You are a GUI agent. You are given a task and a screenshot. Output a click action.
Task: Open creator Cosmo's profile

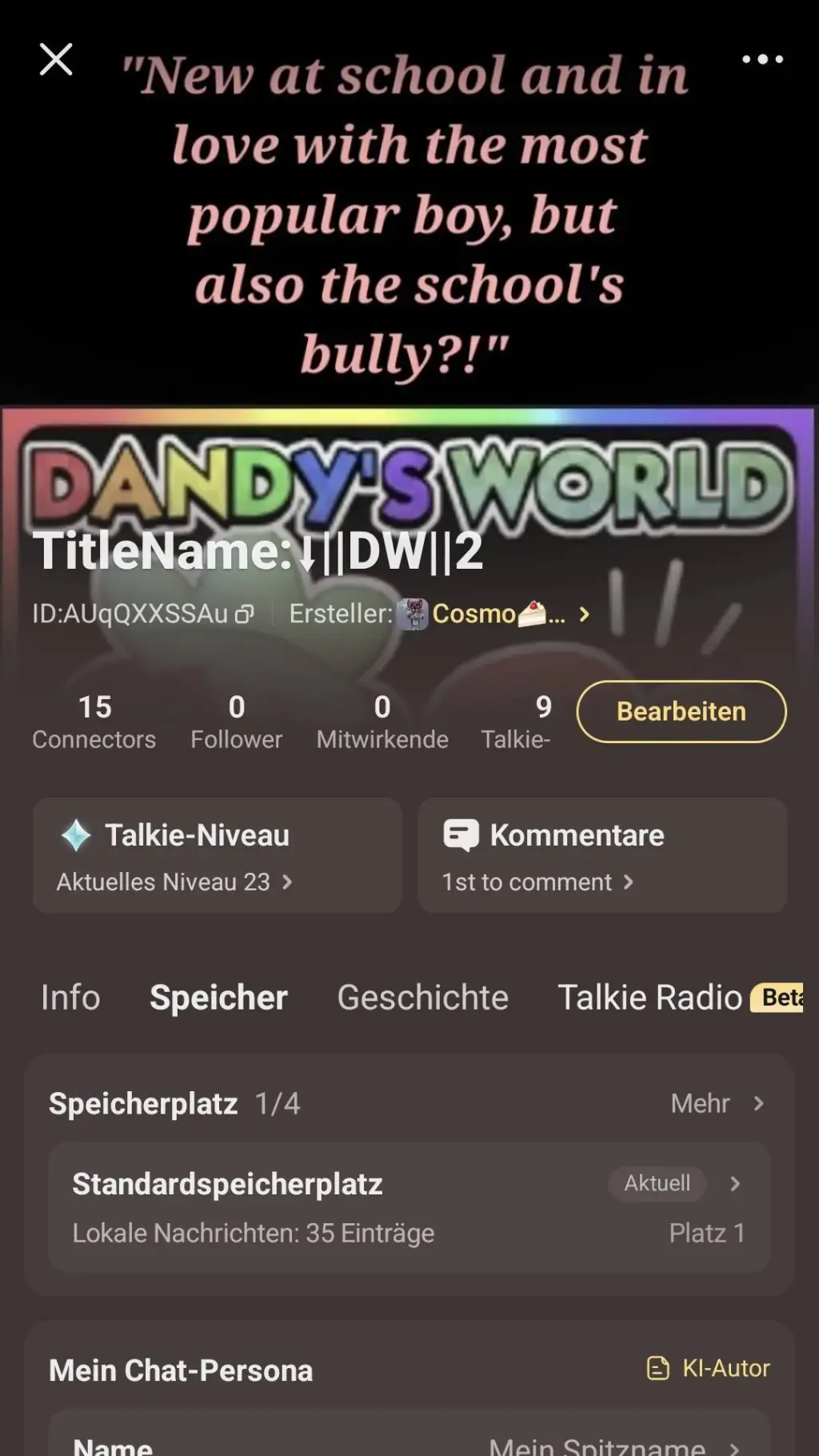(x=496, y=614)
